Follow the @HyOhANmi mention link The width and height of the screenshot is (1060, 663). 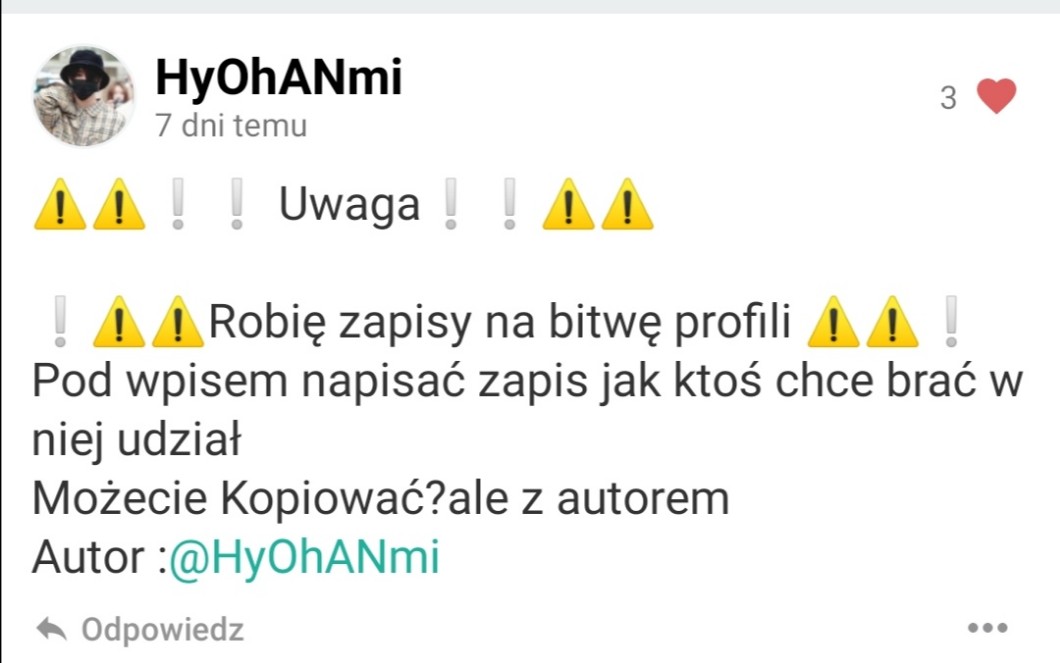[x=304, y=557]
